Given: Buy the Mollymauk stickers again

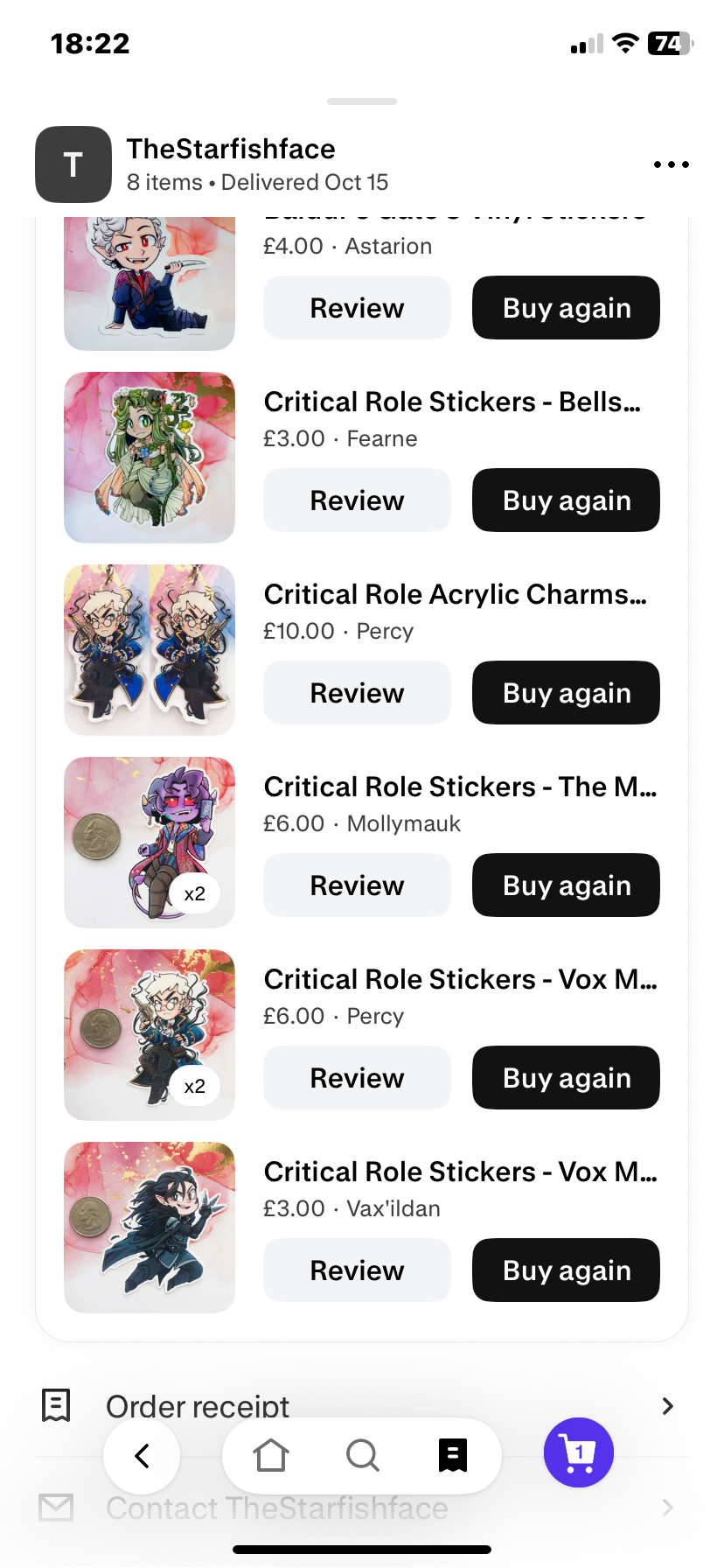Looking at the screenshot, I should tap(566, 885).
